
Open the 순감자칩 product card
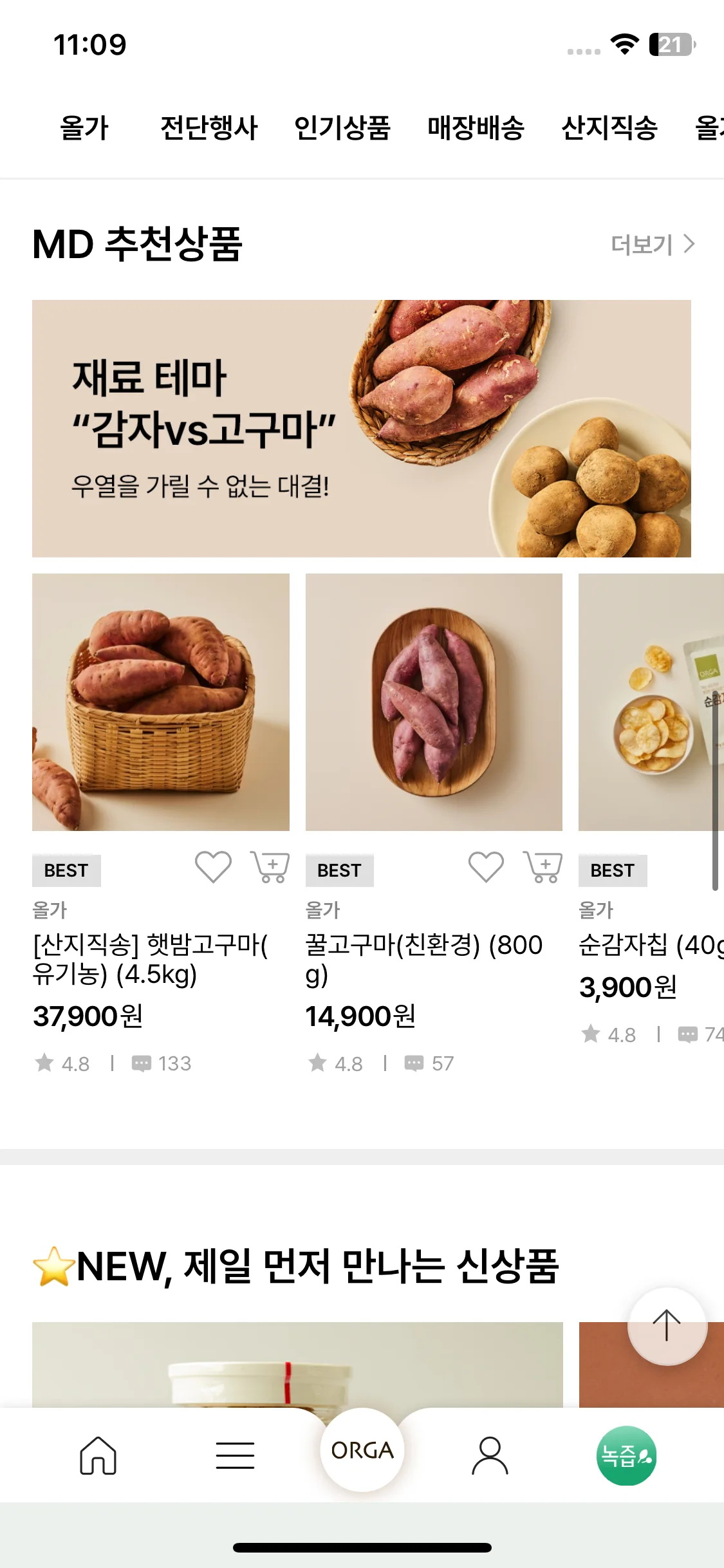(x=650, y=702)
